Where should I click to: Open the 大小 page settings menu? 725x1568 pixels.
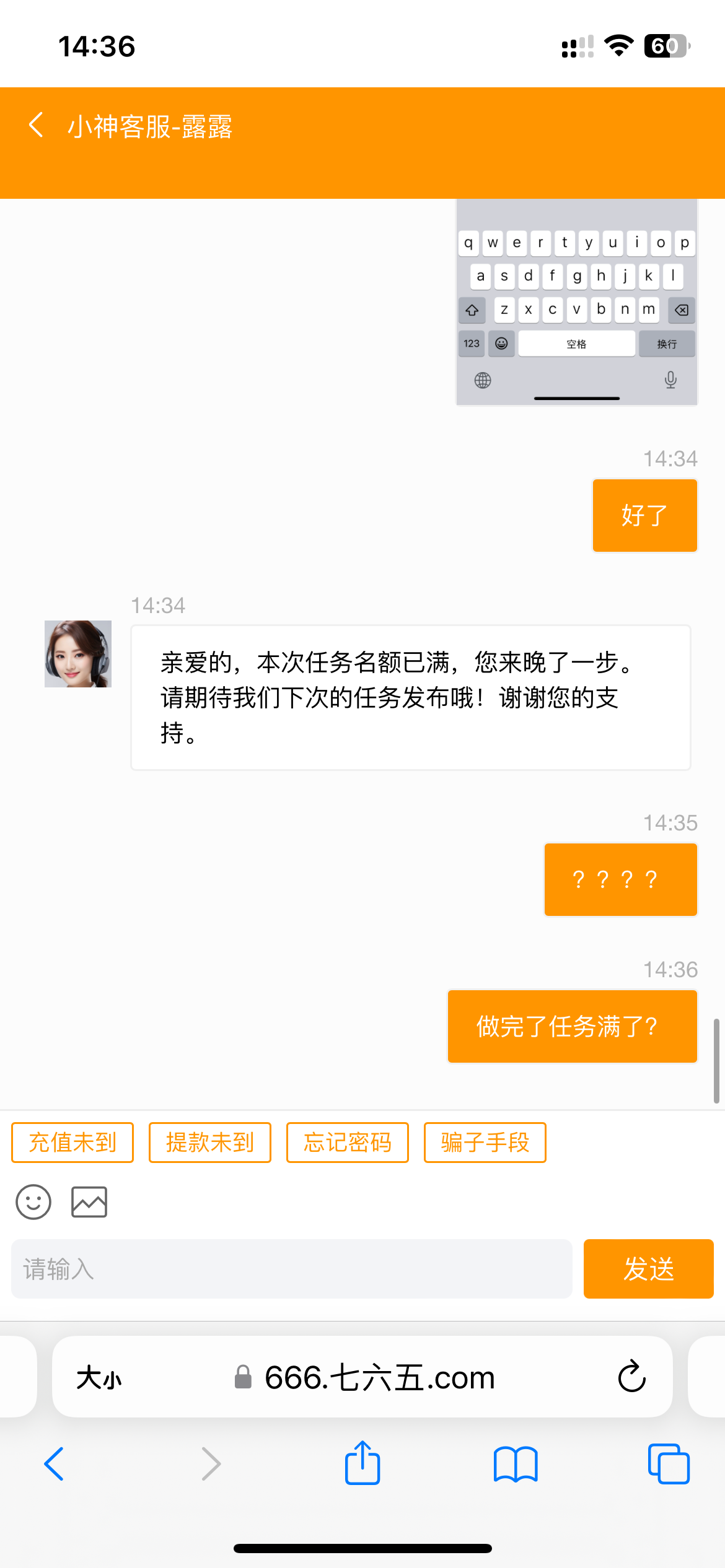click(x=99, y=1379)
